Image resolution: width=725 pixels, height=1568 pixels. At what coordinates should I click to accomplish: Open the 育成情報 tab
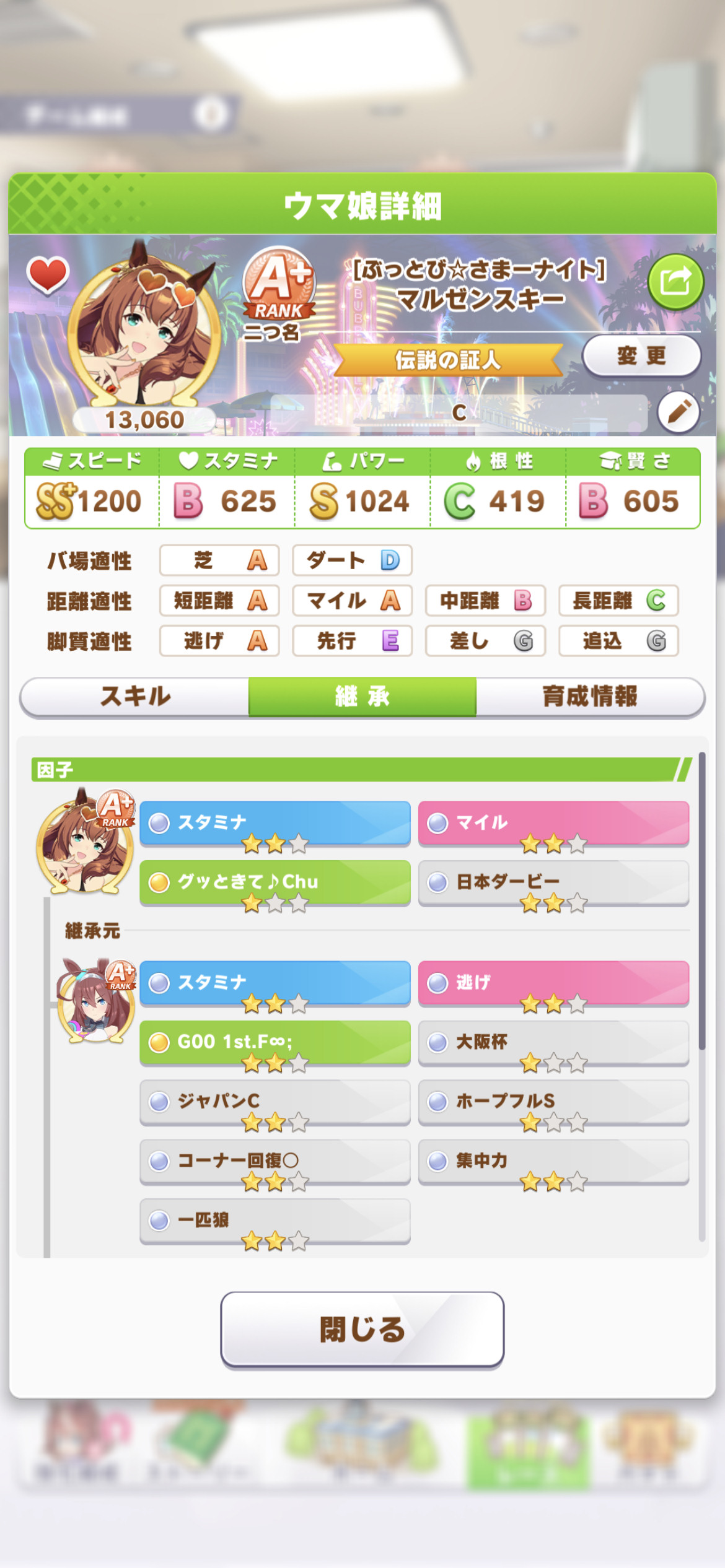coord(590,697)
